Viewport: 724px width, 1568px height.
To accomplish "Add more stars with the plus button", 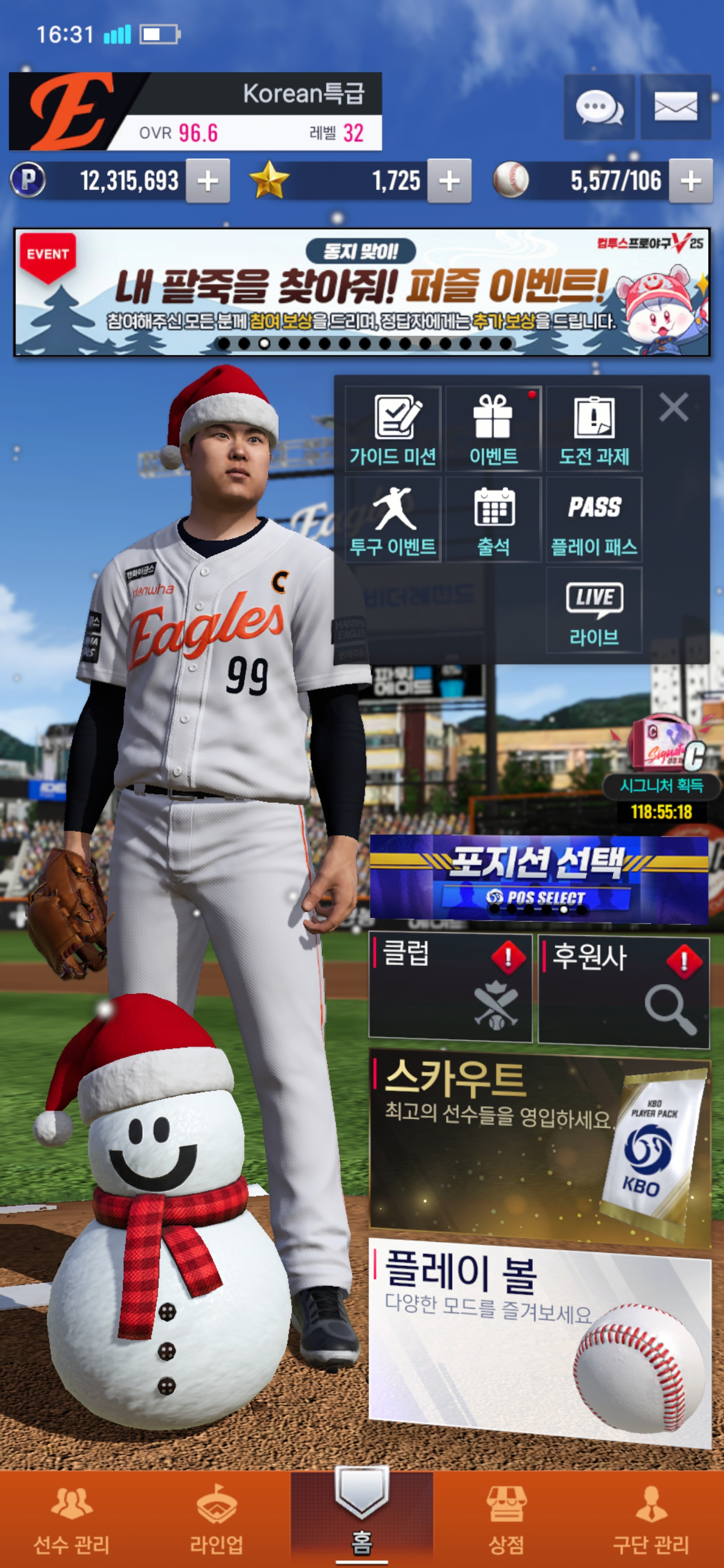I will tap(449, 181).
